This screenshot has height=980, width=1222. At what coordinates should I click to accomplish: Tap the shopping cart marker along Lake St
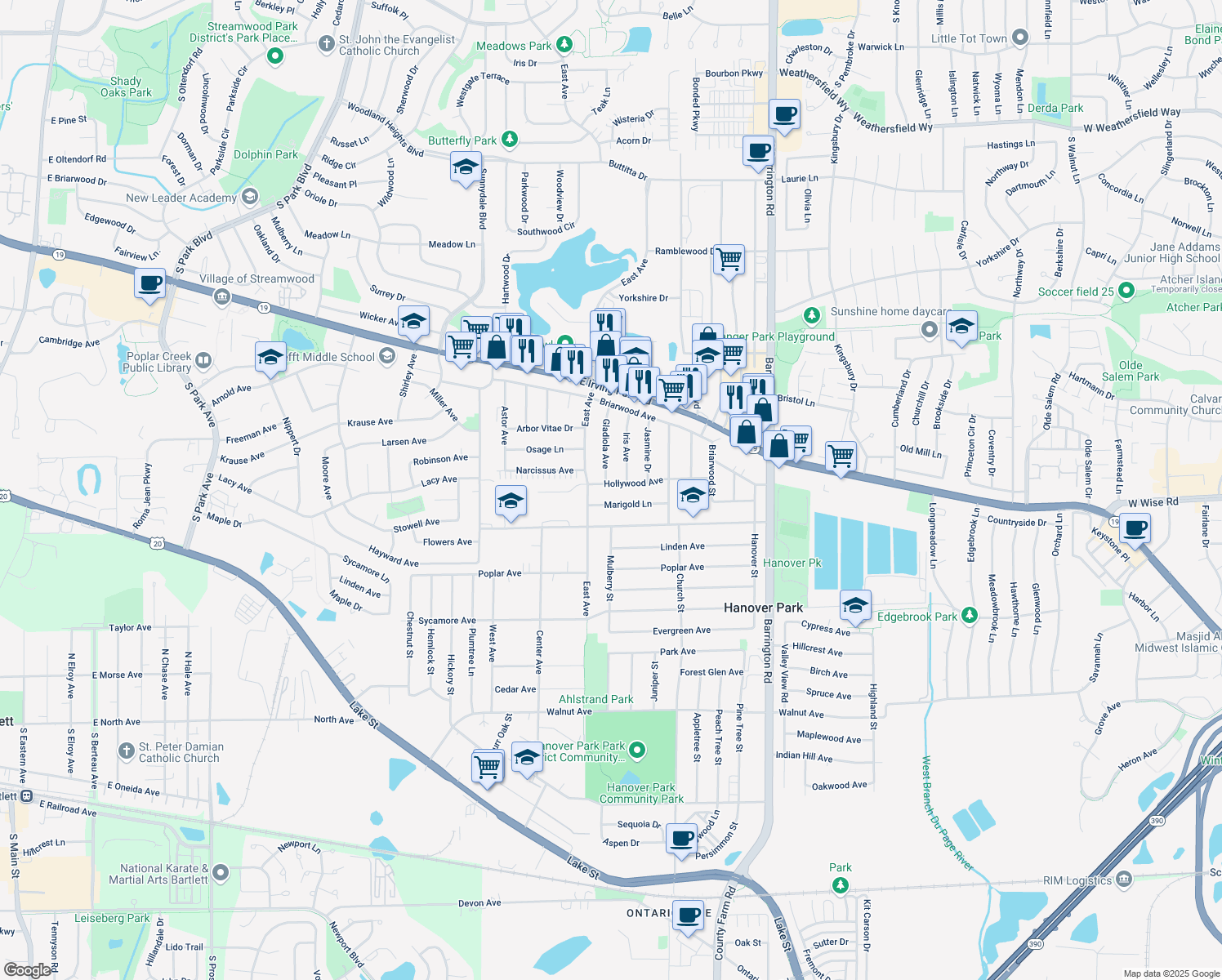(x=488, y=767)
